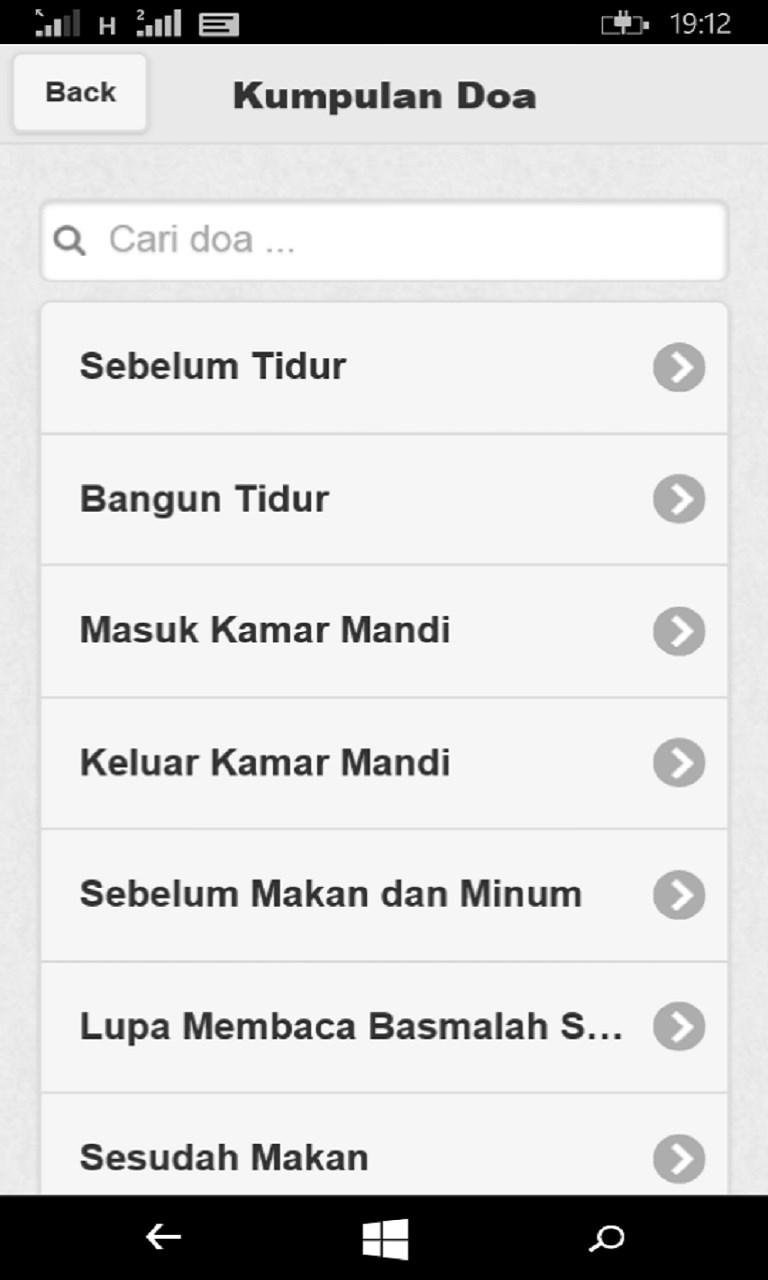
Task: Open the Lupa Membaca Basmalah row
Action: click(x=384, y=1027)
